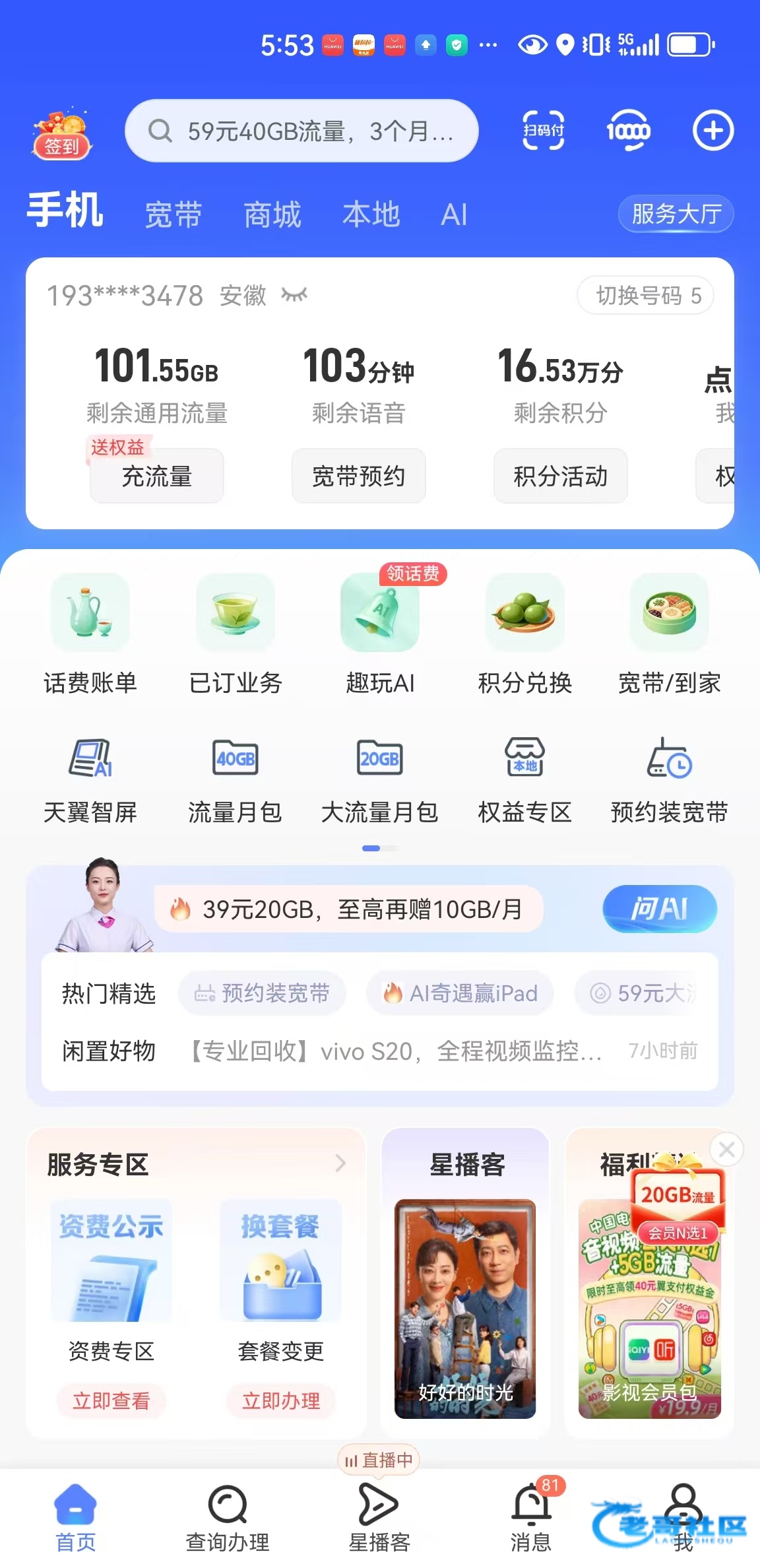This screenshot has height=1568, width=760.
Task: Tap the 问AI button
Action: click(x=659, y=909)
